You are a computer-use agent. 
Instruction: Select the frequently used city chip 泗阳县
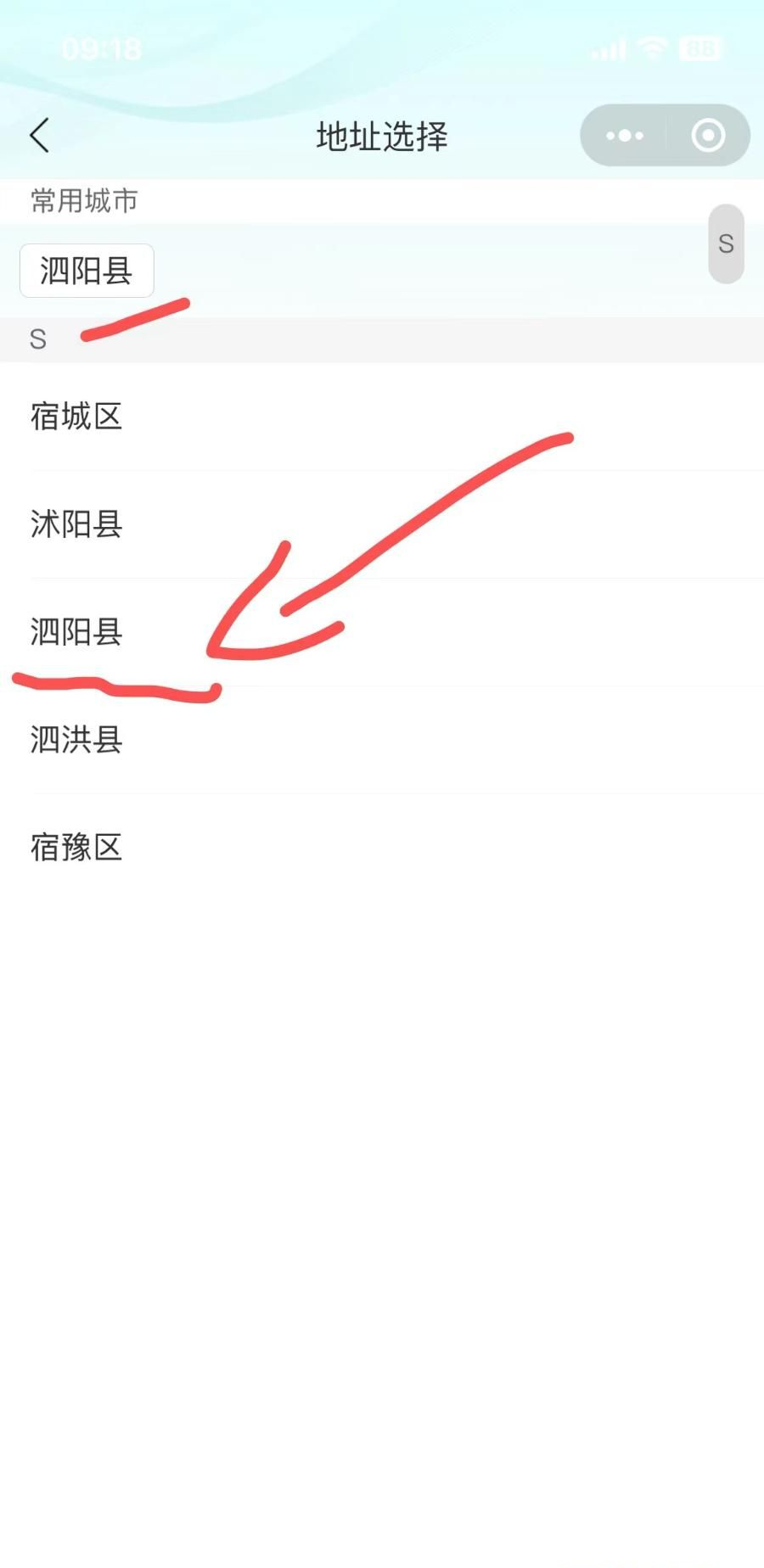[87, 271]
